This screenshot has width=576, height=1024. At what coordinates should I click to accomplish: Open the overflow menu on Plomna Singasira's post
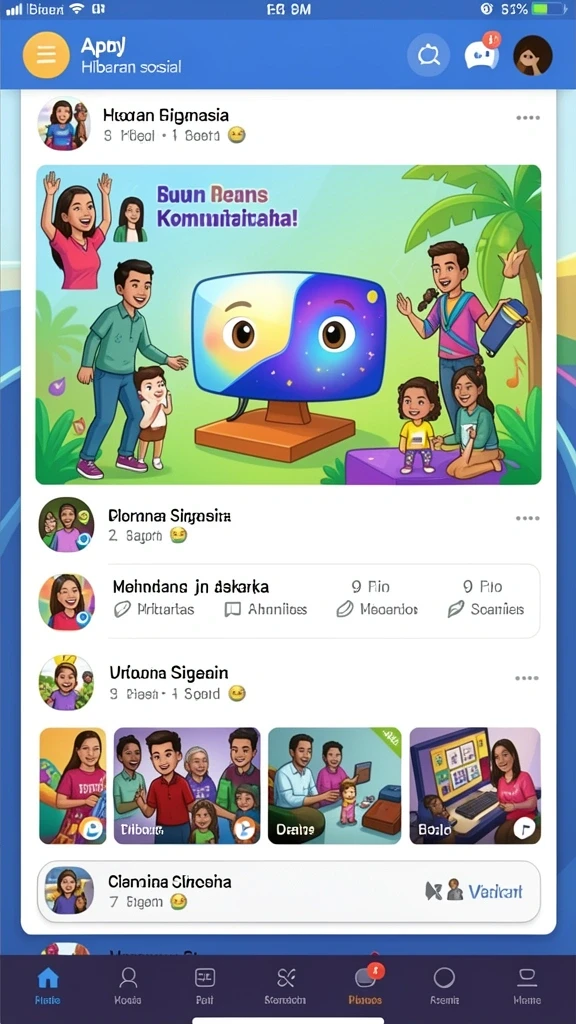click(x=528, y=519)
